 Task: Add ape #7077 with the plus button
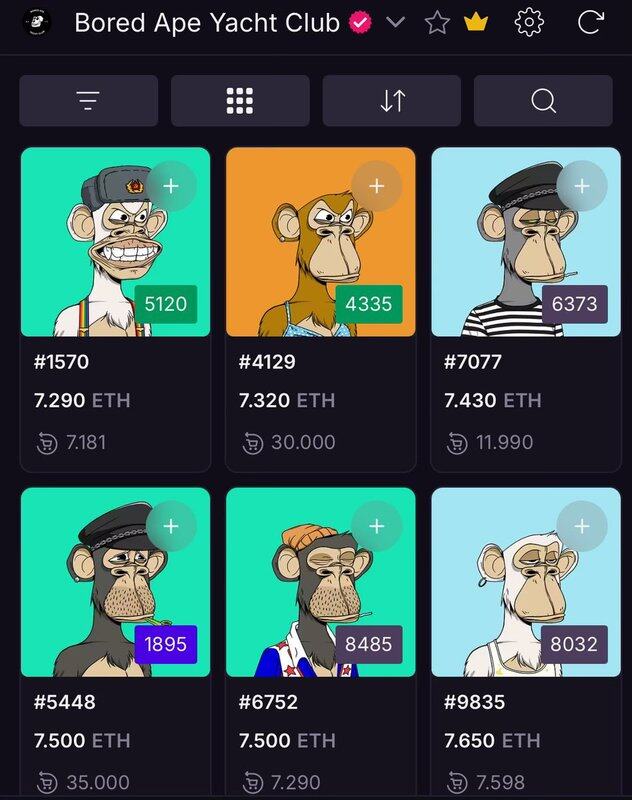(x=582, y=186)
